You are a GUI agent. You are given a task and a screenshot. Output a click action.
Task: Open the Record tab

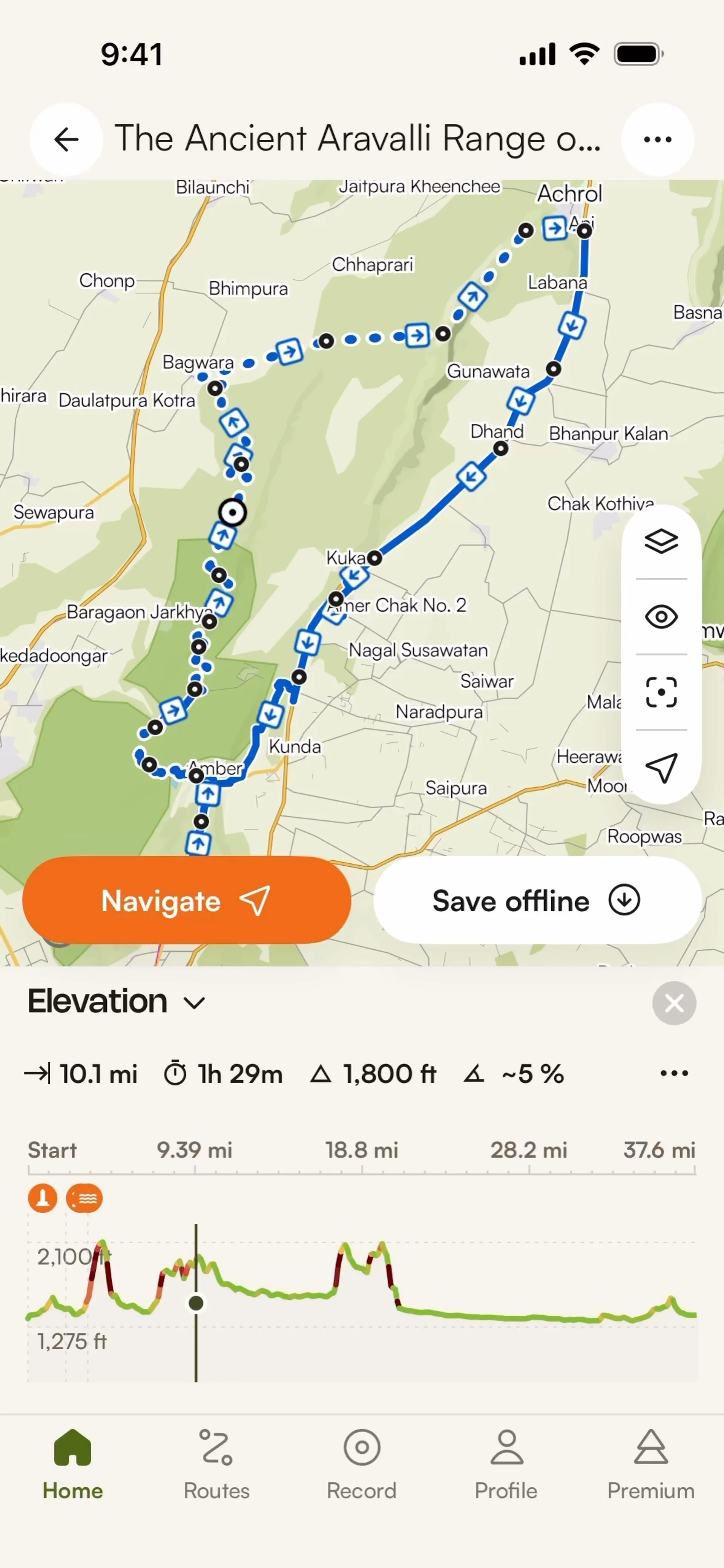coord(362,1465)
